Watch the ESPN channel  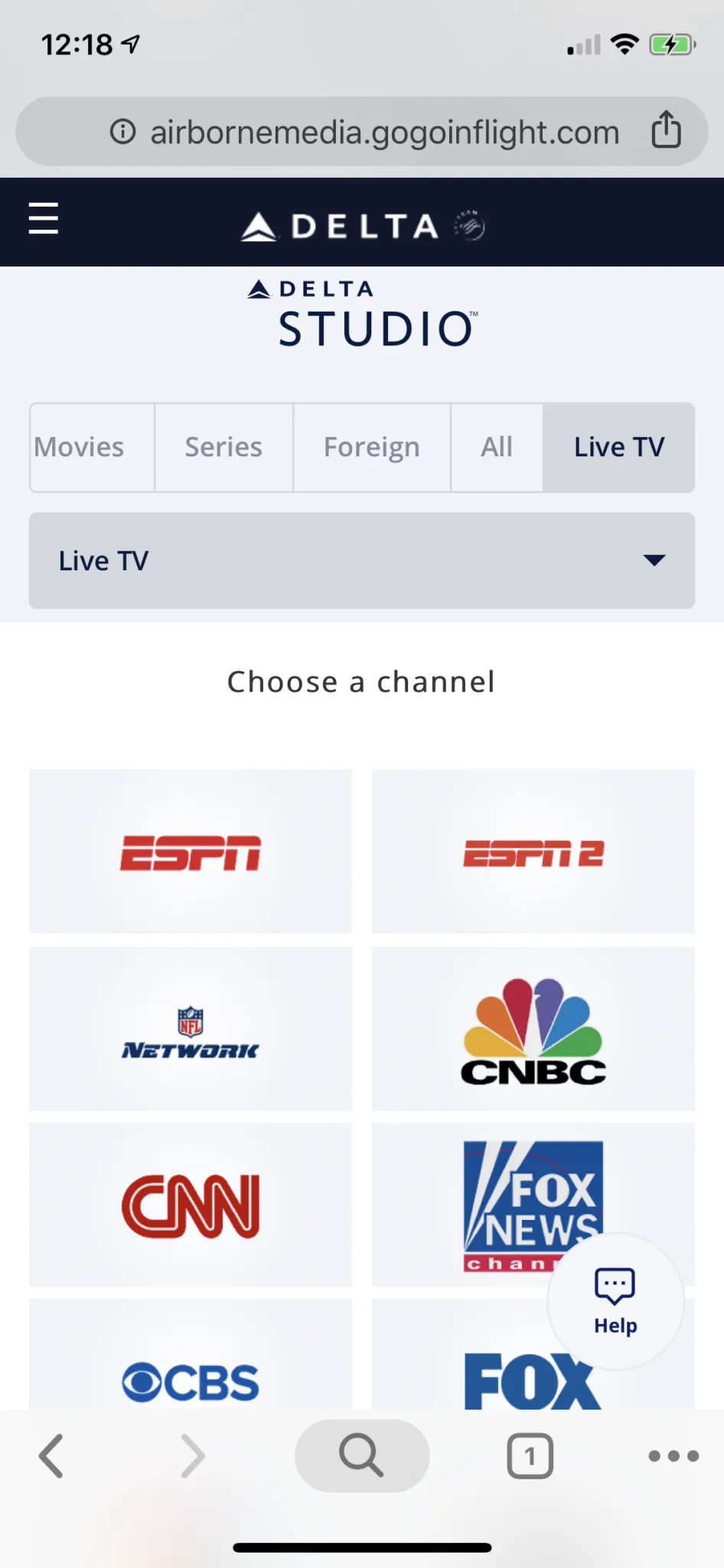[191, 852]
